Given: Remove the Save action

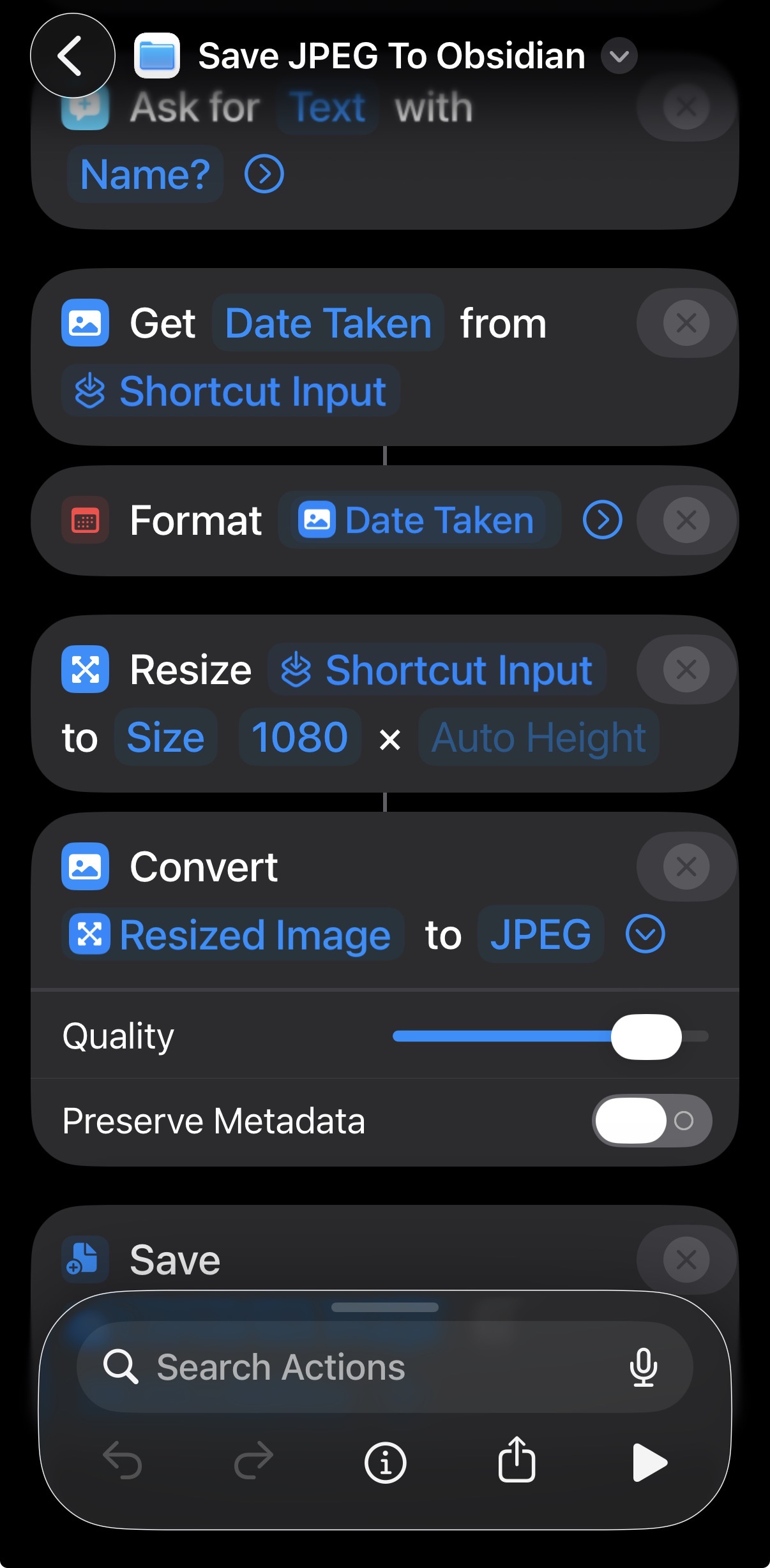Looking at the screenshot, I should coord(686,1260).
